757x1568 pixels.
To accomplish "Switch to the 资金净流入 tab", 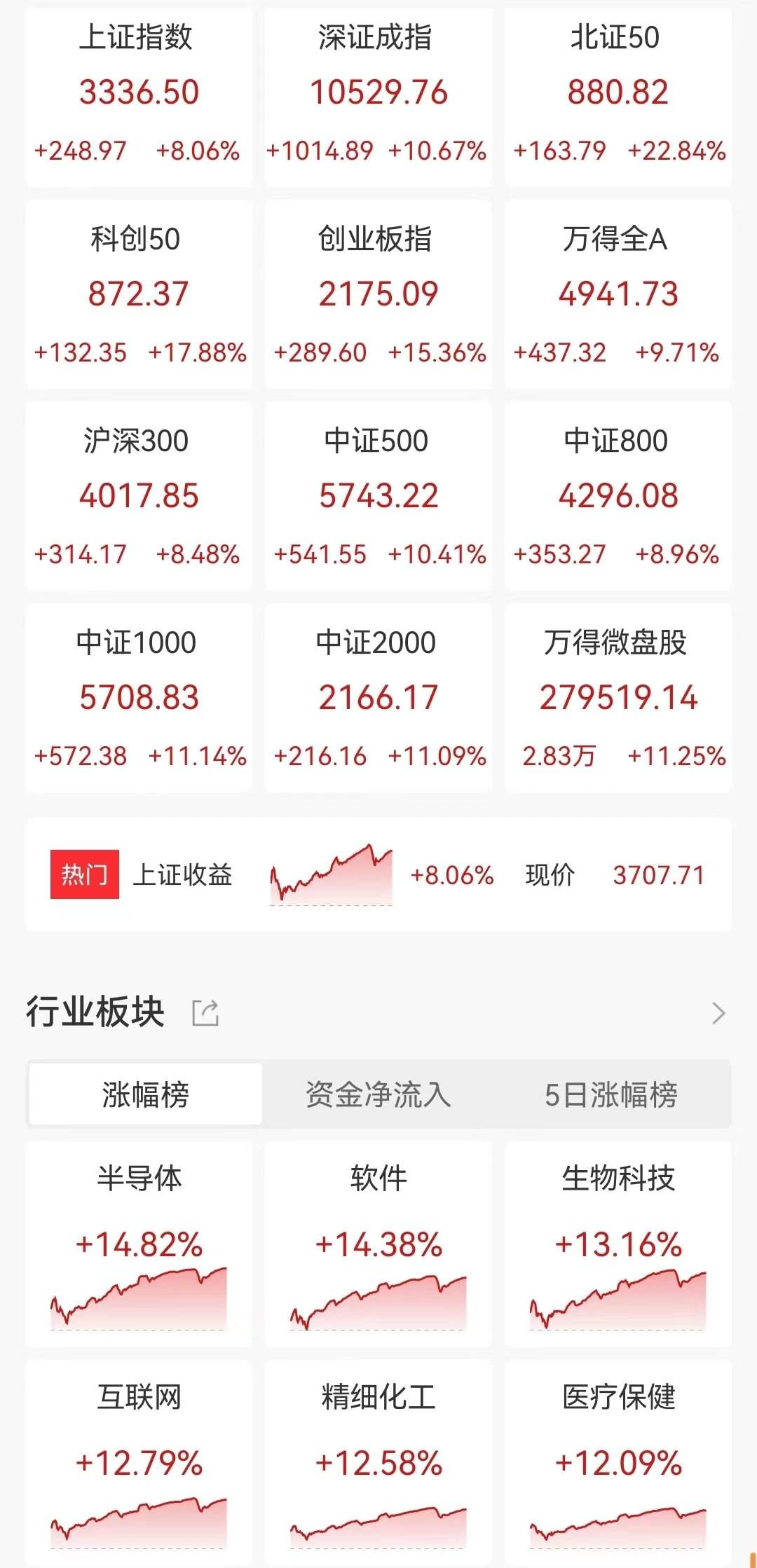I will [x=378, y=1094].
